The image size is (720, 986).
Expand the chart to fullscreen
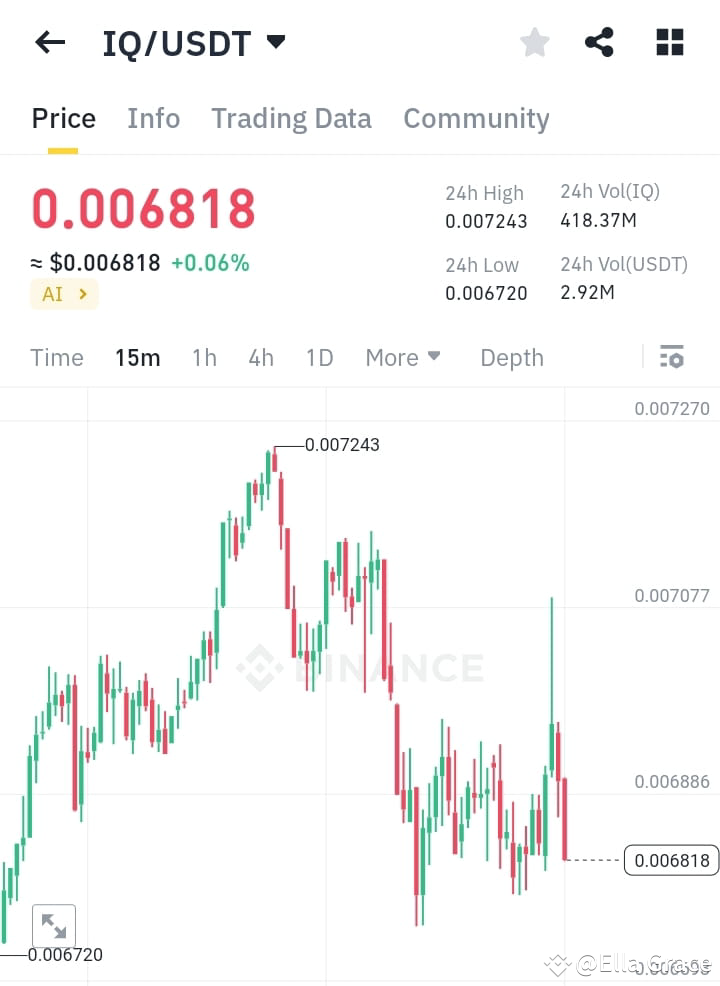[54, 925]
